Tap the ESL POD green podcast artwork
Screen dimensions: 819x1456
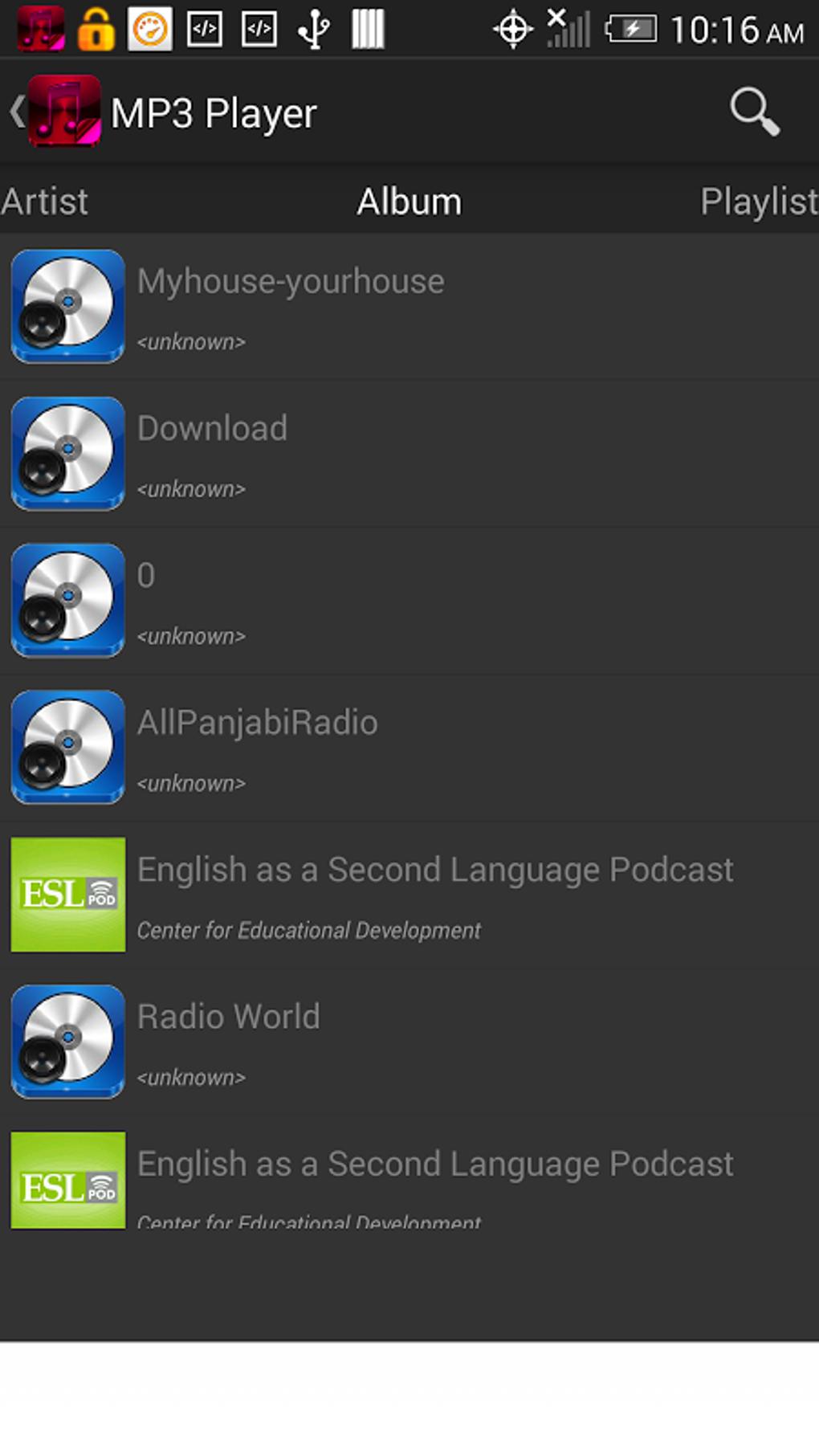coord(67,895)
